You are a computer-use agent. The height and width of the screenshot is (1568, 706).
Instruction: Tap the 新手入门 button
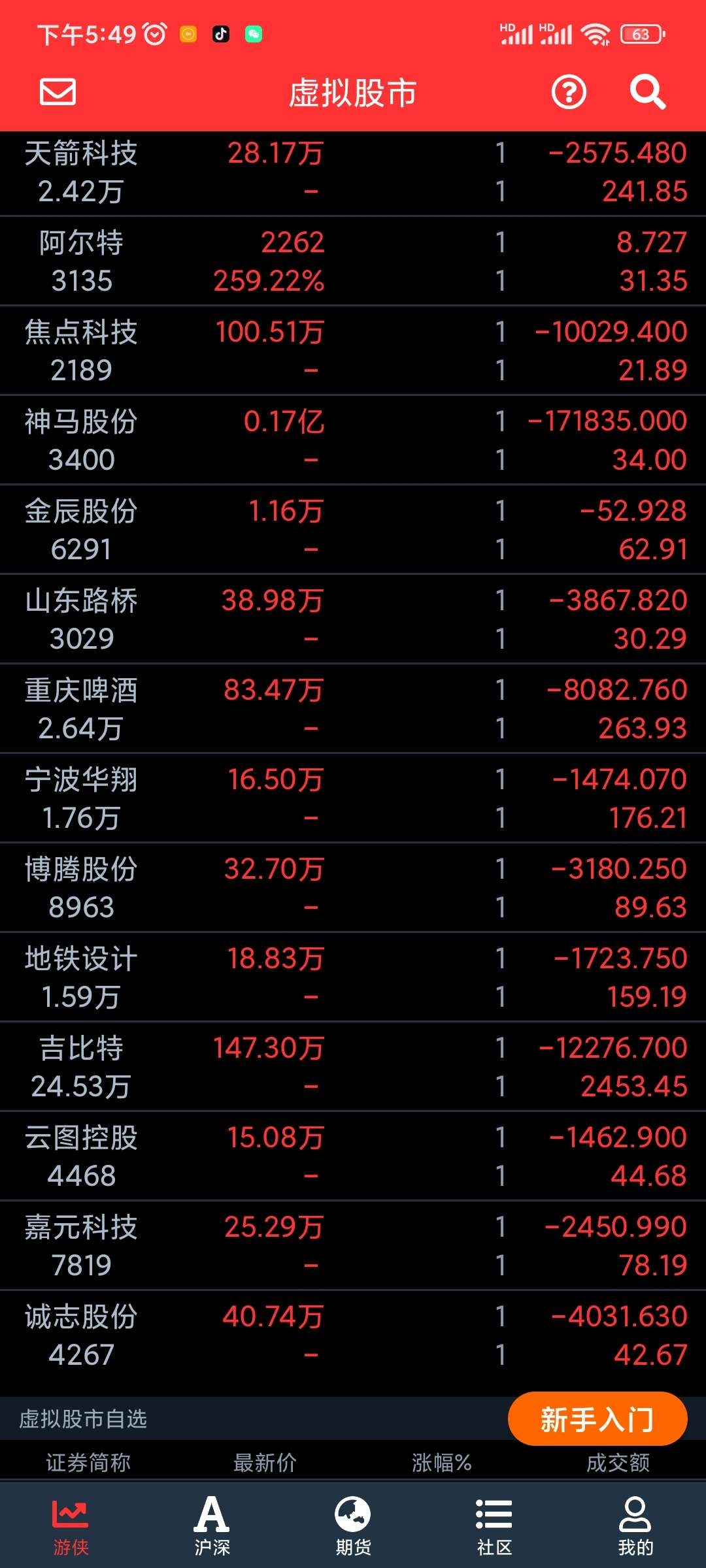point(597,1419)
